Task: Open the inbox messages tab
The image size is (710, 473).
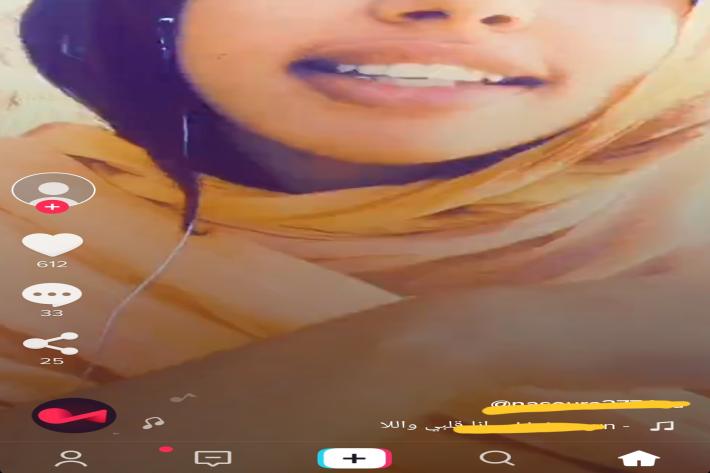Action: click(212, 458)
